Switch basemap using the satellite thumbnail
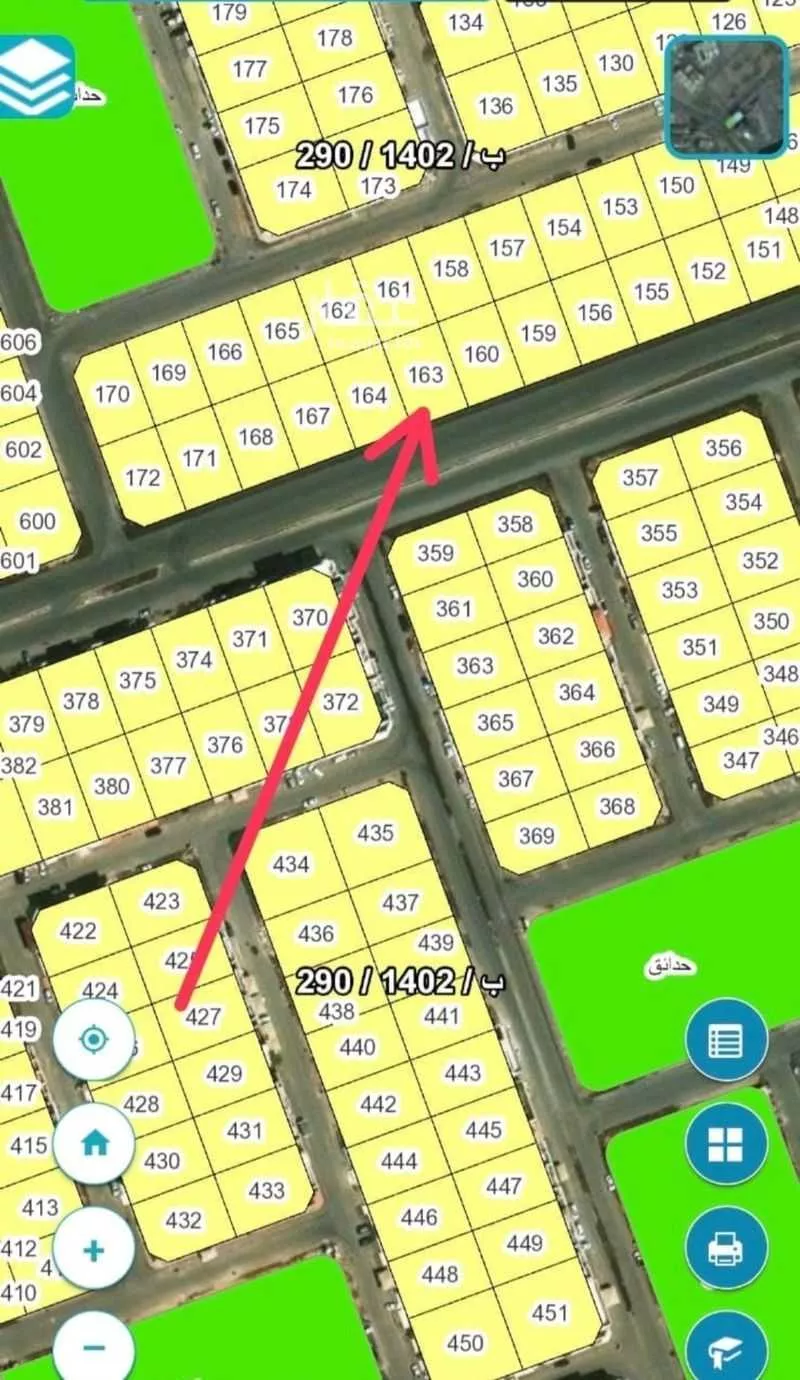The image size is (800, 1380). 727,97
